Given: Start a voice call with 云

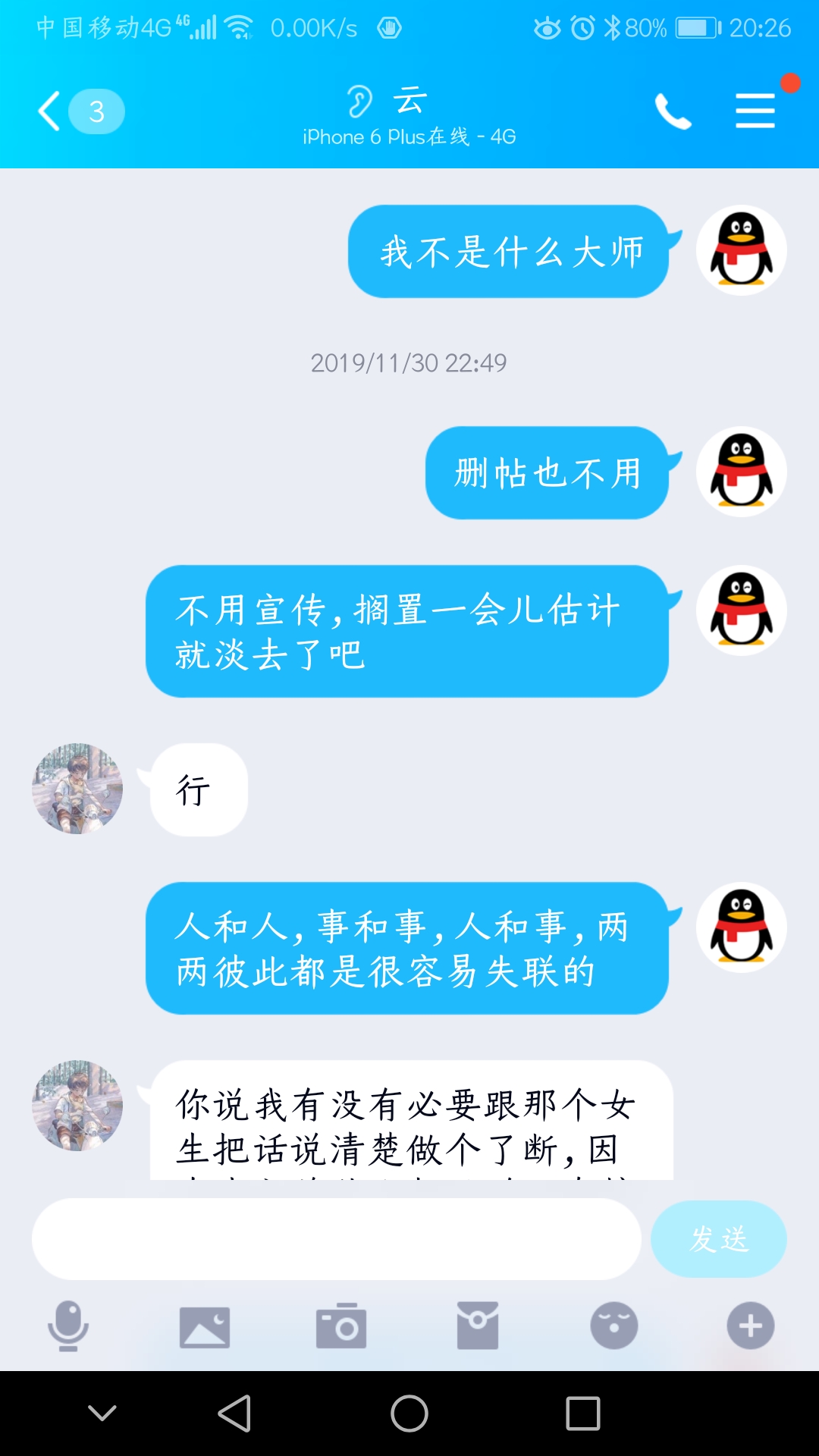Looking at the screenshot, I should (x=673, y=111).
